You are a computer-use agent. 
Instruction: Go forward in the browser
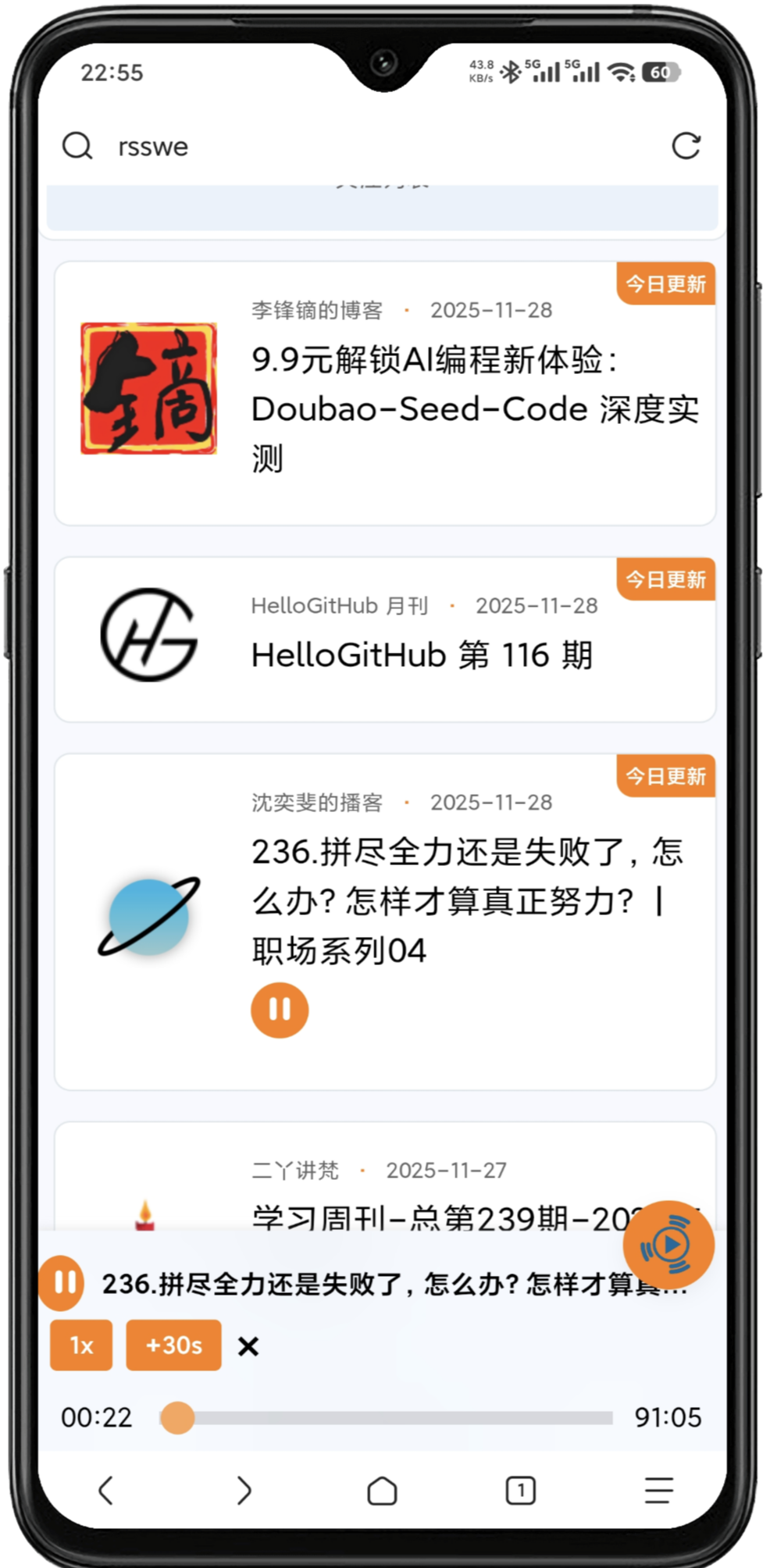244,1490
